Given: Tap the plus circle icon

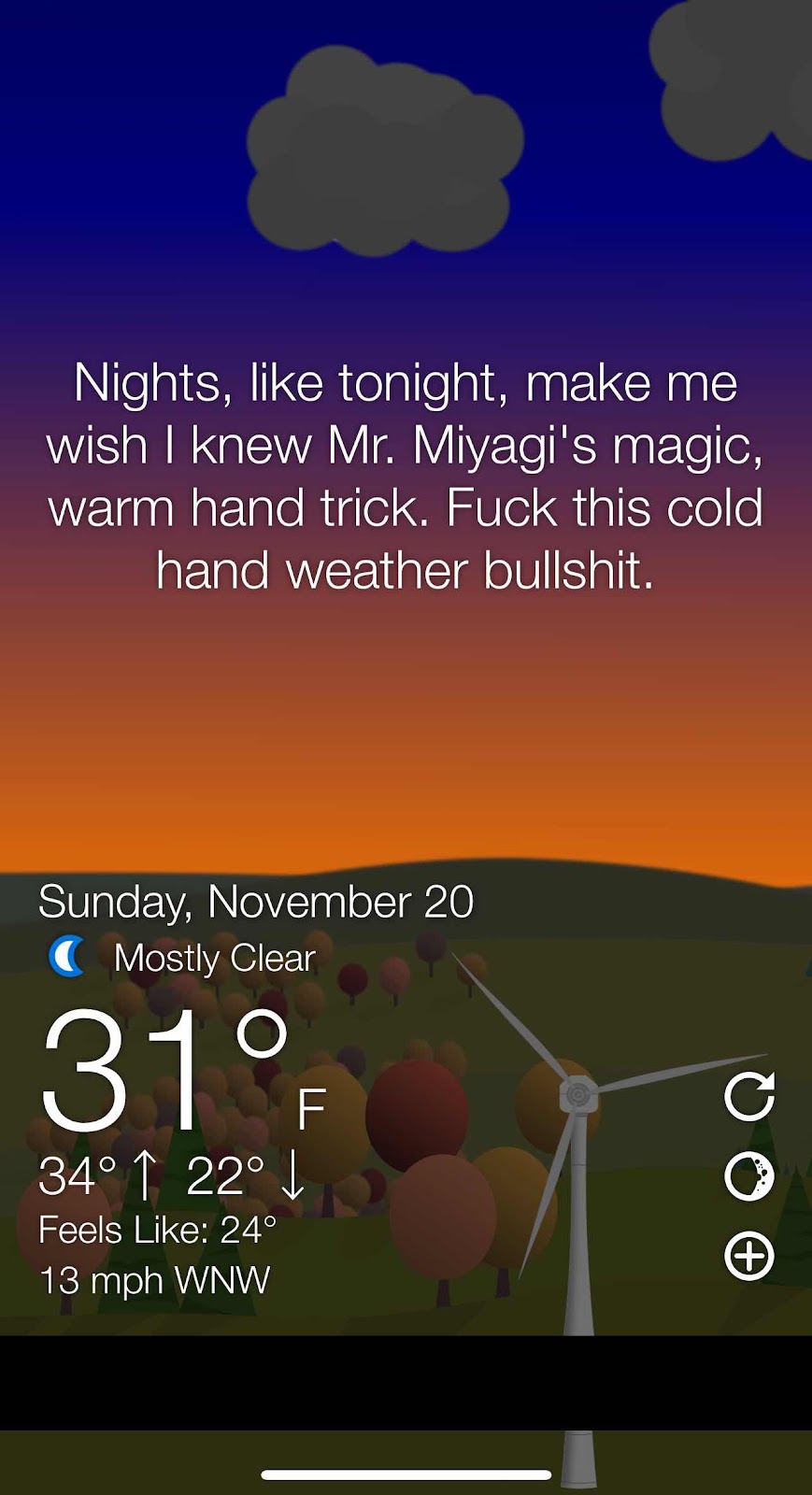Looking at the screenshot, I should (749, 1256).
